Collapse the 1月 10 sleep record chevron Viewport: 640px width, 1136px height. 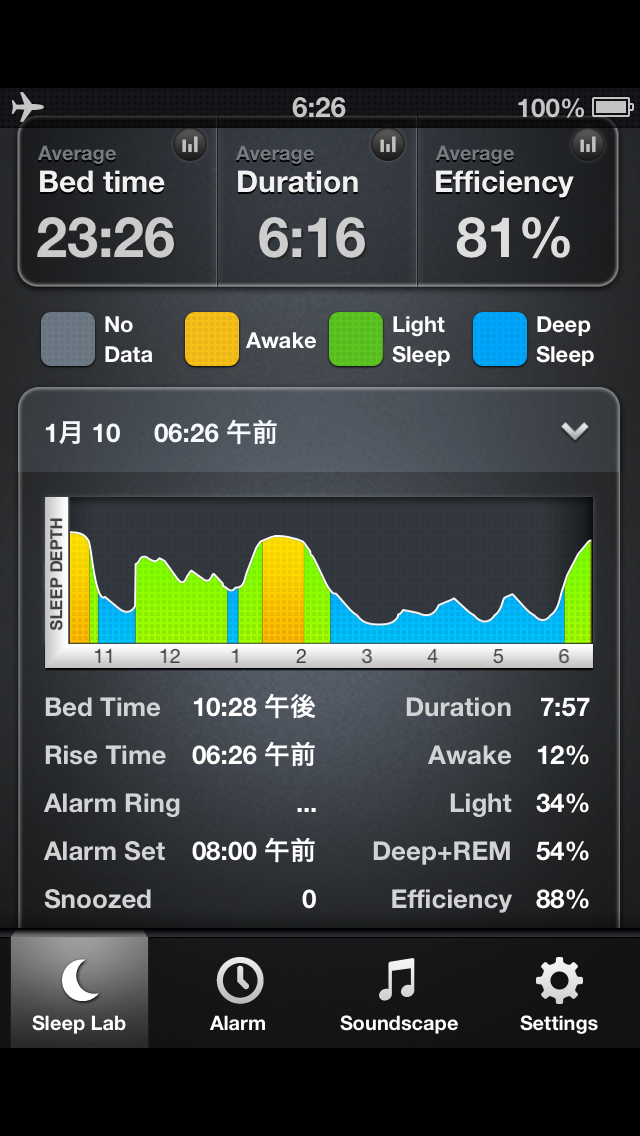(x=574, y=431)
